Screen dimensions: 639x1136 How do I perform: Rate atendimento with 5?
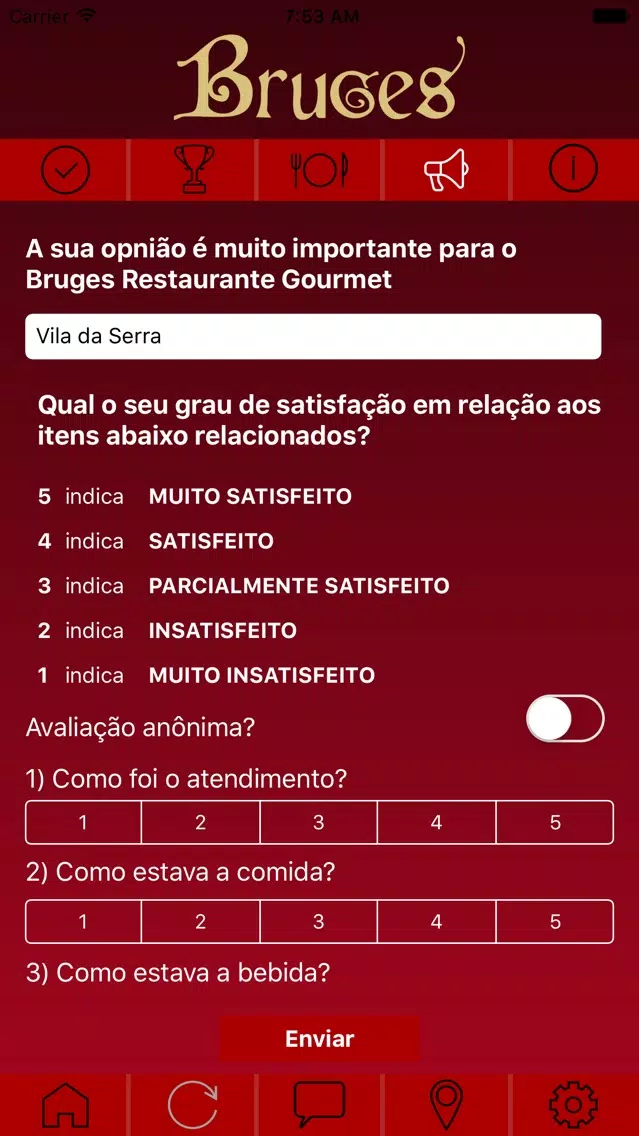pos(555,822)
